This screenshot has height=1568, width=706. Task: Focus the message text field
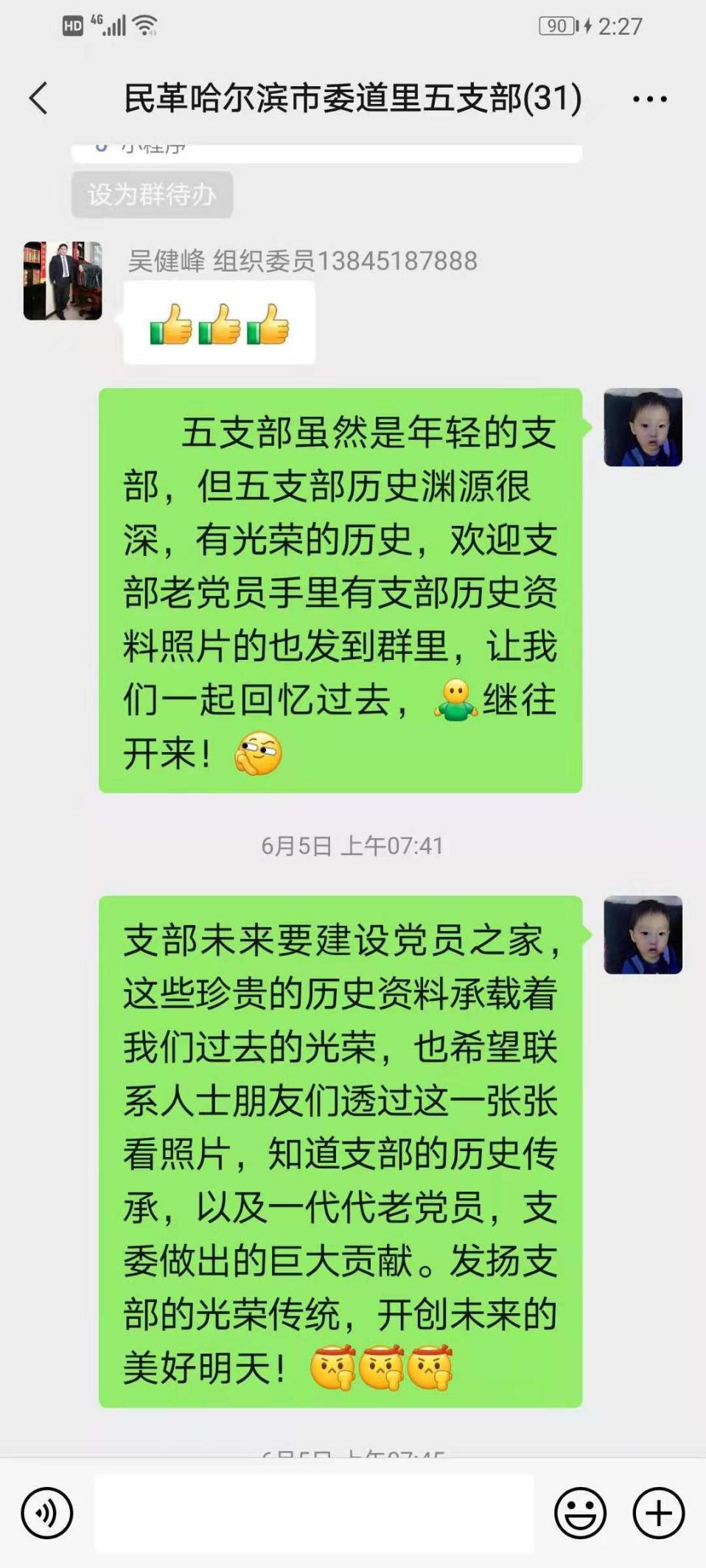point(314,1513)
